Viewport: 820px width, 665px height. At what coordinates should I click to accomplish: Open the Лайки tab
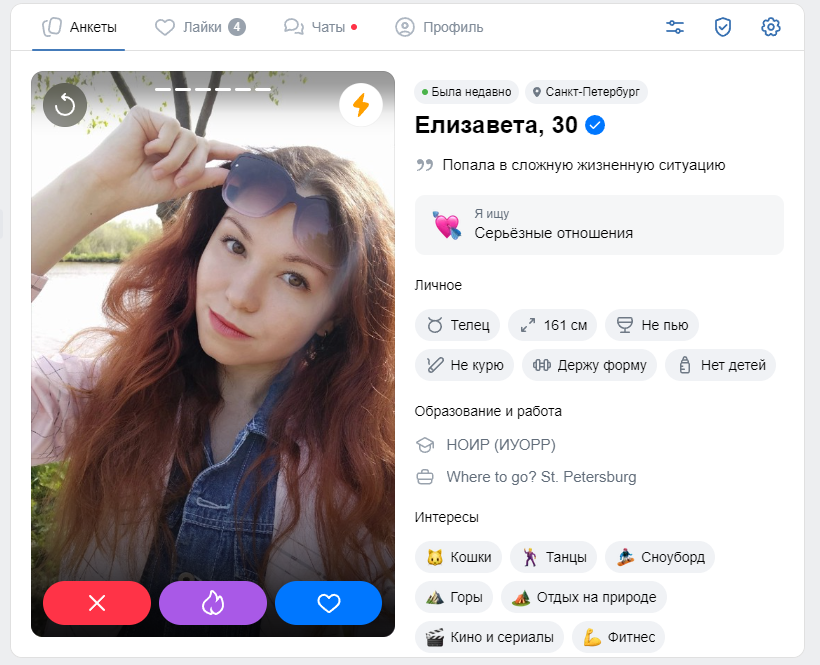pyautogui.click(x=200, y=27)
